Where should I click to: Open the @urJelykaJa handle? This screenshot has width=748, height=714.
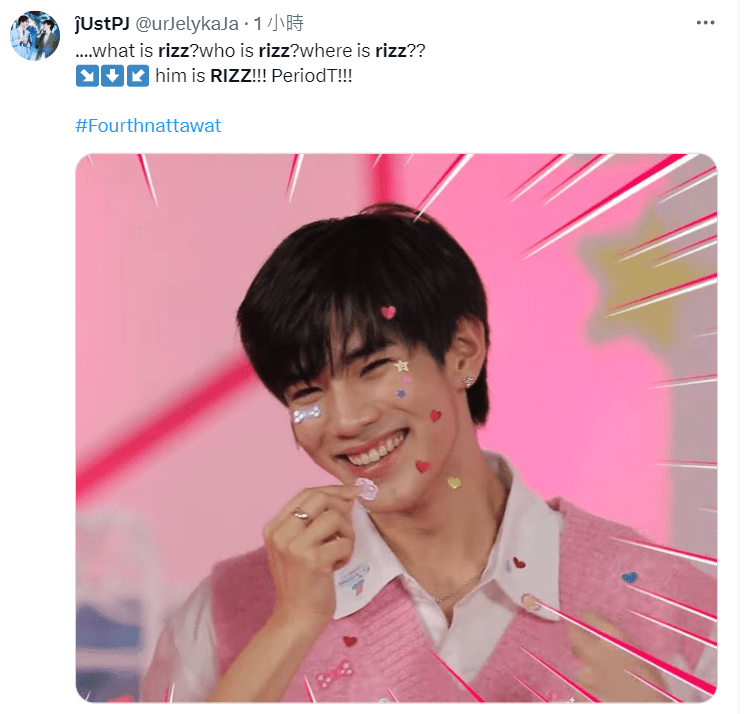pos(190,24)
